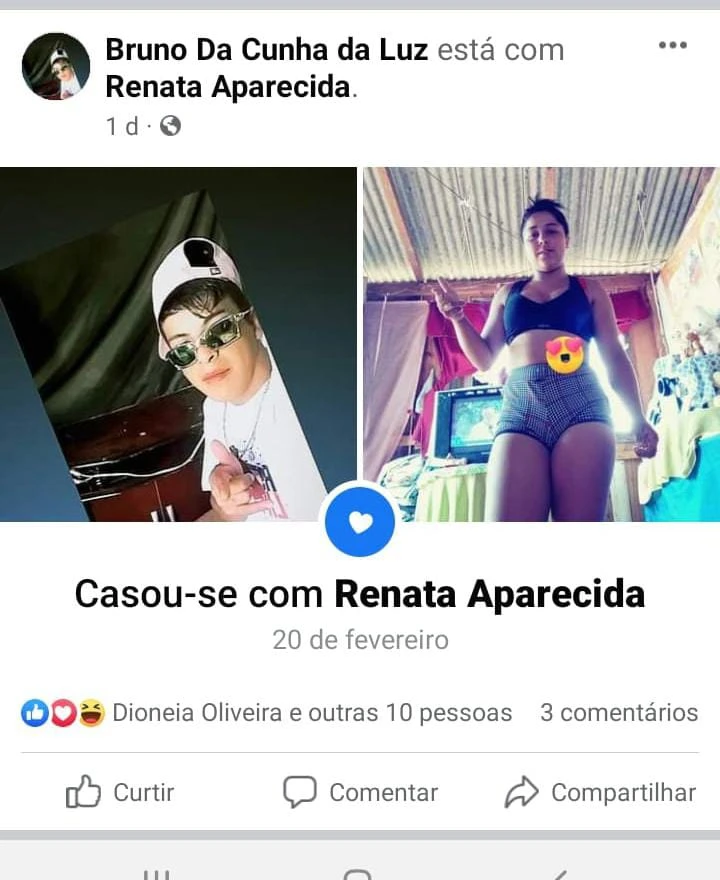Open the 3 comentários thread
The height and width of the screenshot is (880, 720).
pos(619,713)
